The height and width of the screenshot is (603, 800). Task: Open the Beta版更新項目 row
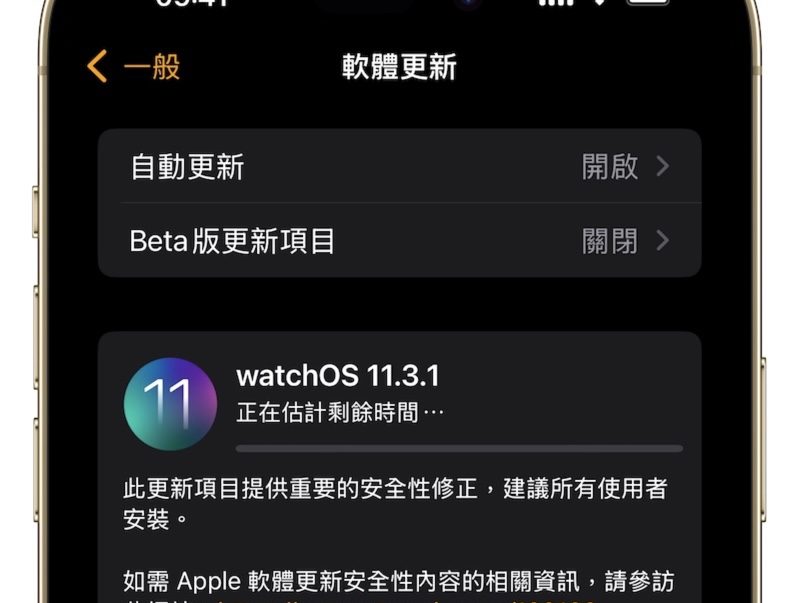coord(399,241)
